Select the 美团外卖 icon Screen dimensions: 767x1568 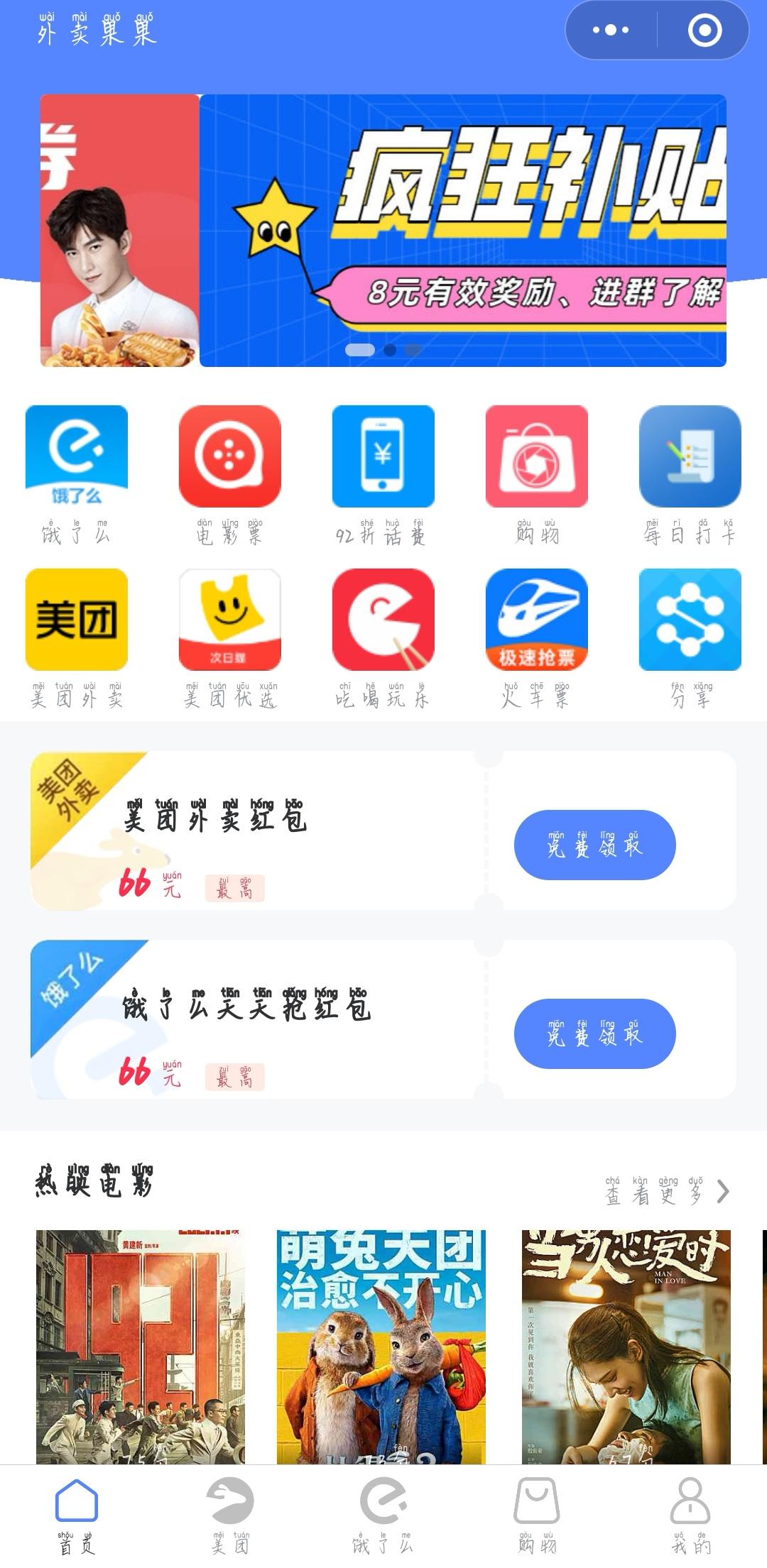(75, 621)
